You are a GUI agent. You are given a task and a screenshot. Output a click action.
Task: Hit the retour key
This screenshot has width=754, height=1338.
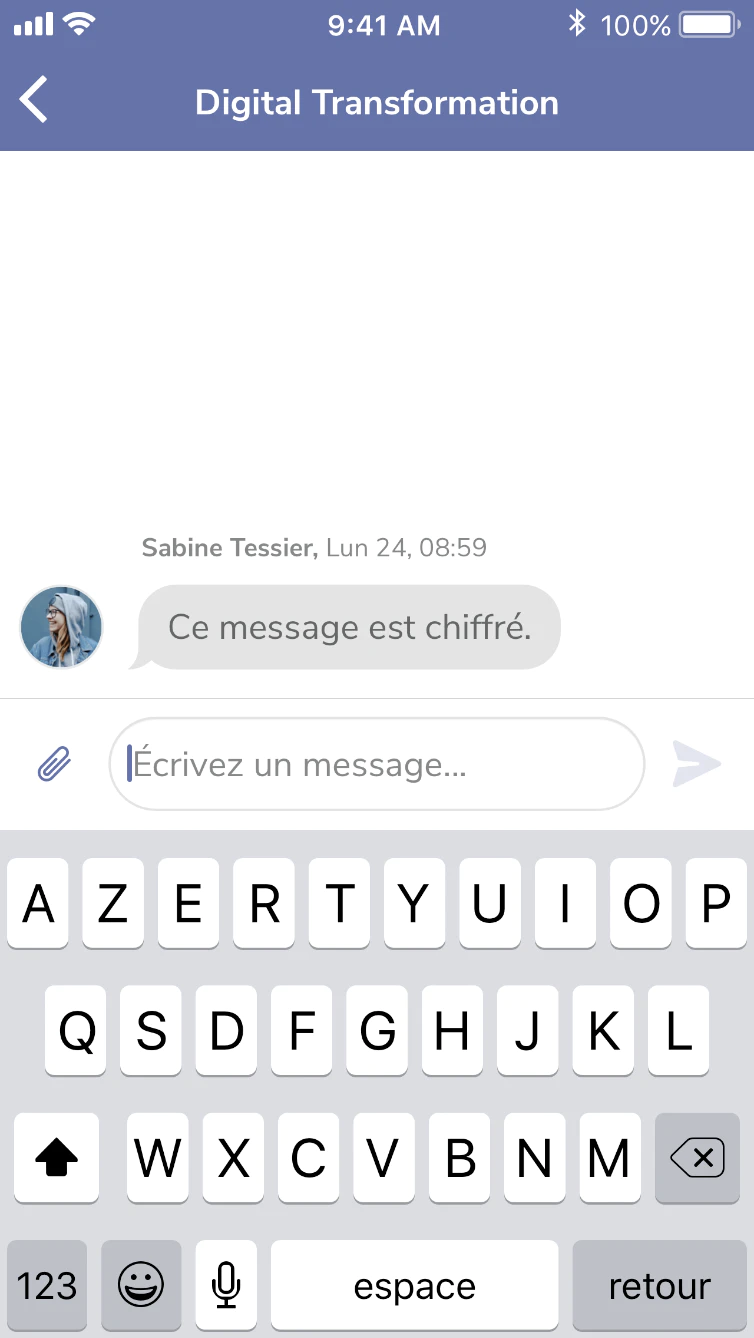click(x=659, y=1285)
